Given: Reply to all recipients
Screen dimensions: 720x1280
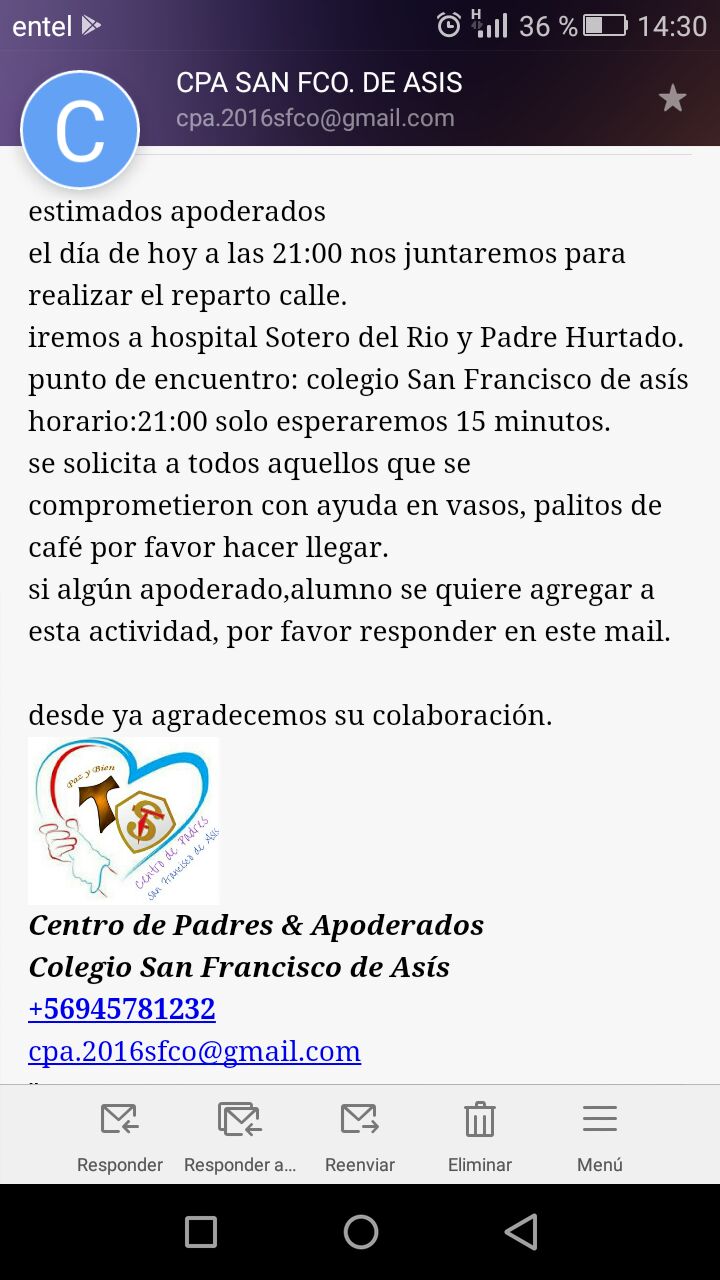Looking at the screenshot, I should coord(240,1136).
